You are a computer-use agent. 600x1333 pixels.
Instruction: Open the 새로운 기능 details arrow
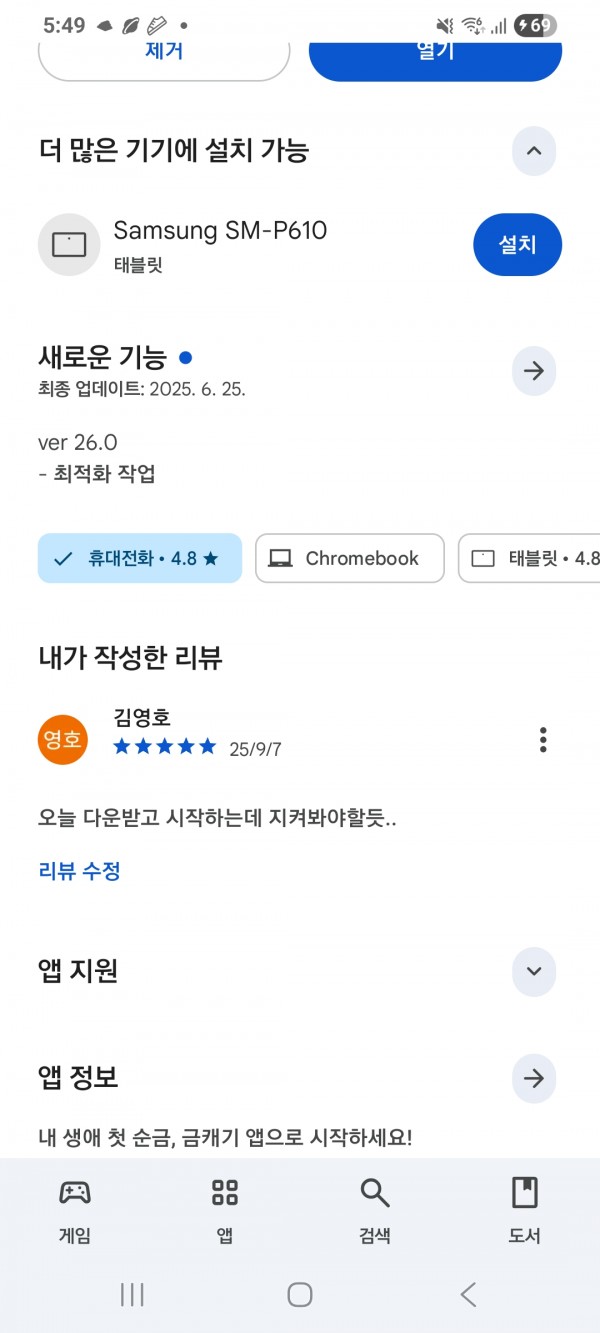coord(534,371)
